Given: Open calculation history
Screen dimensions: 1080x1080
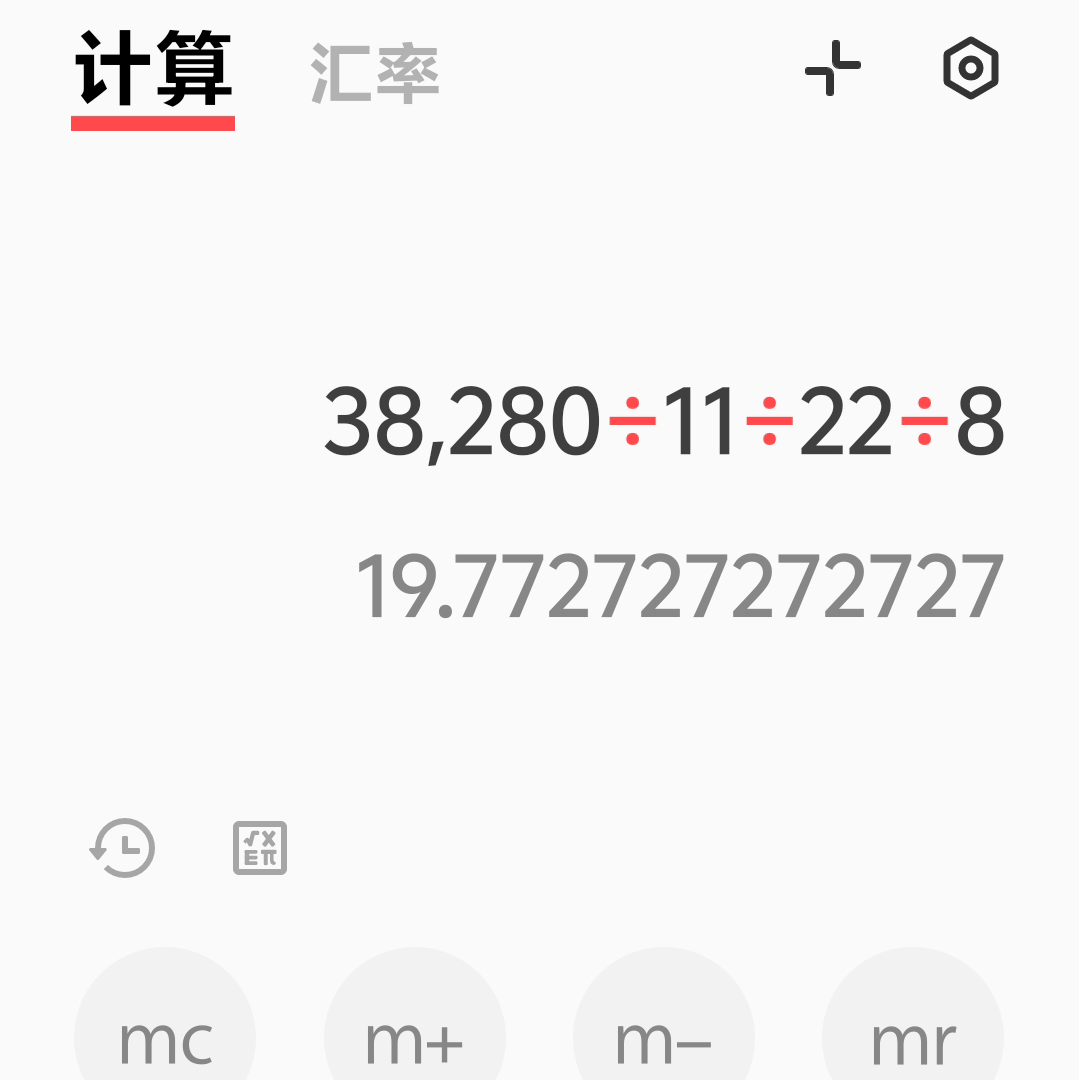Looking at the screenshot, I should [123, 848].
